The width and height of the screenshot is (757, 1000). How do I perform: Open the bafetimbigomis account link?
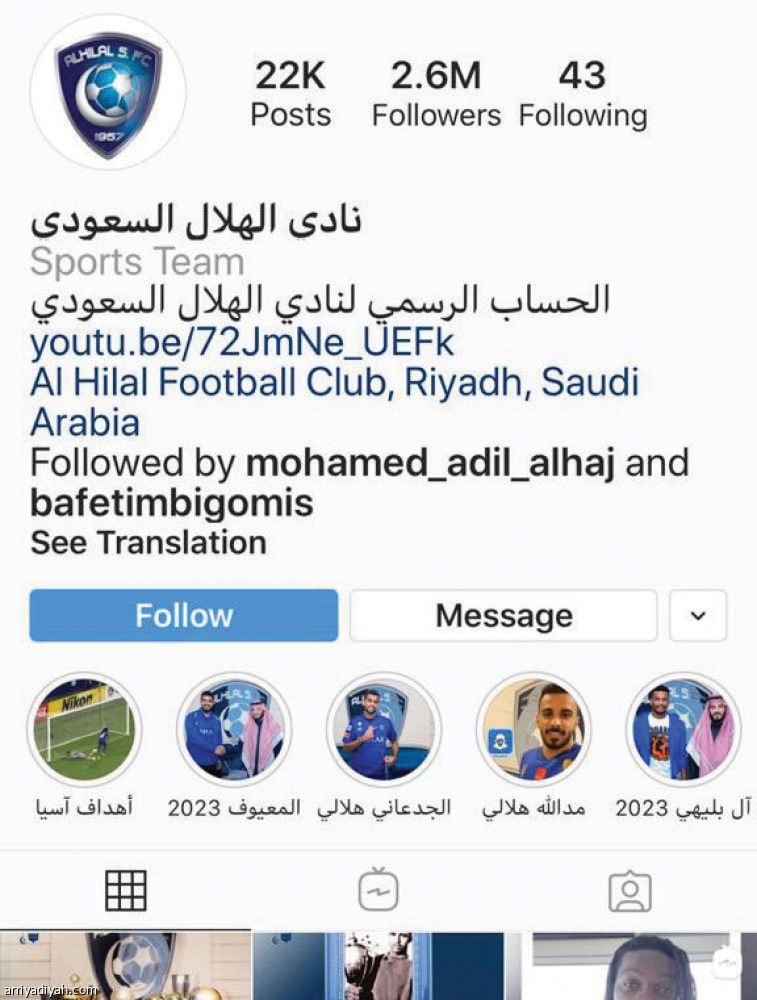(171, 503)
